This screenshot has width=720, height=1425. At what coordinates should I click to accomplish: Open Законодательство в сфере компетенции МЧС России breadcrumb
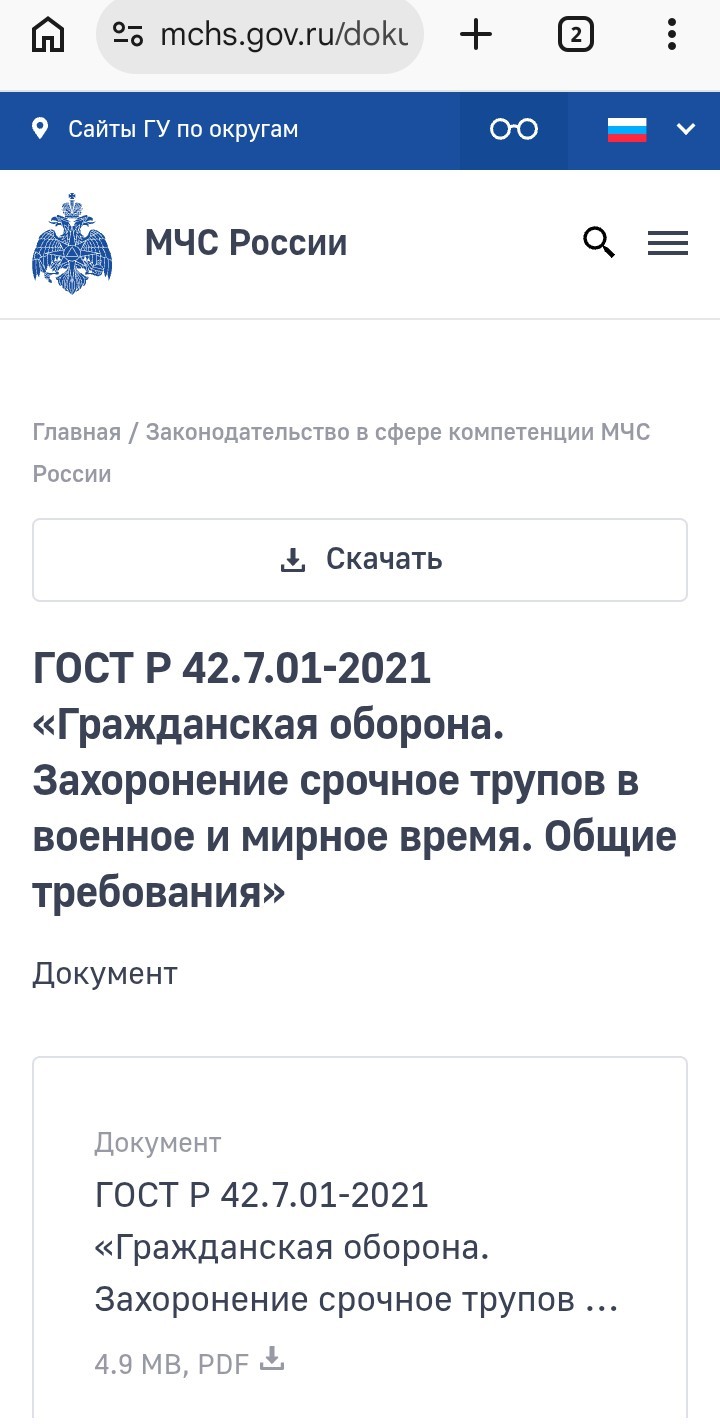[x=342, y=452]
